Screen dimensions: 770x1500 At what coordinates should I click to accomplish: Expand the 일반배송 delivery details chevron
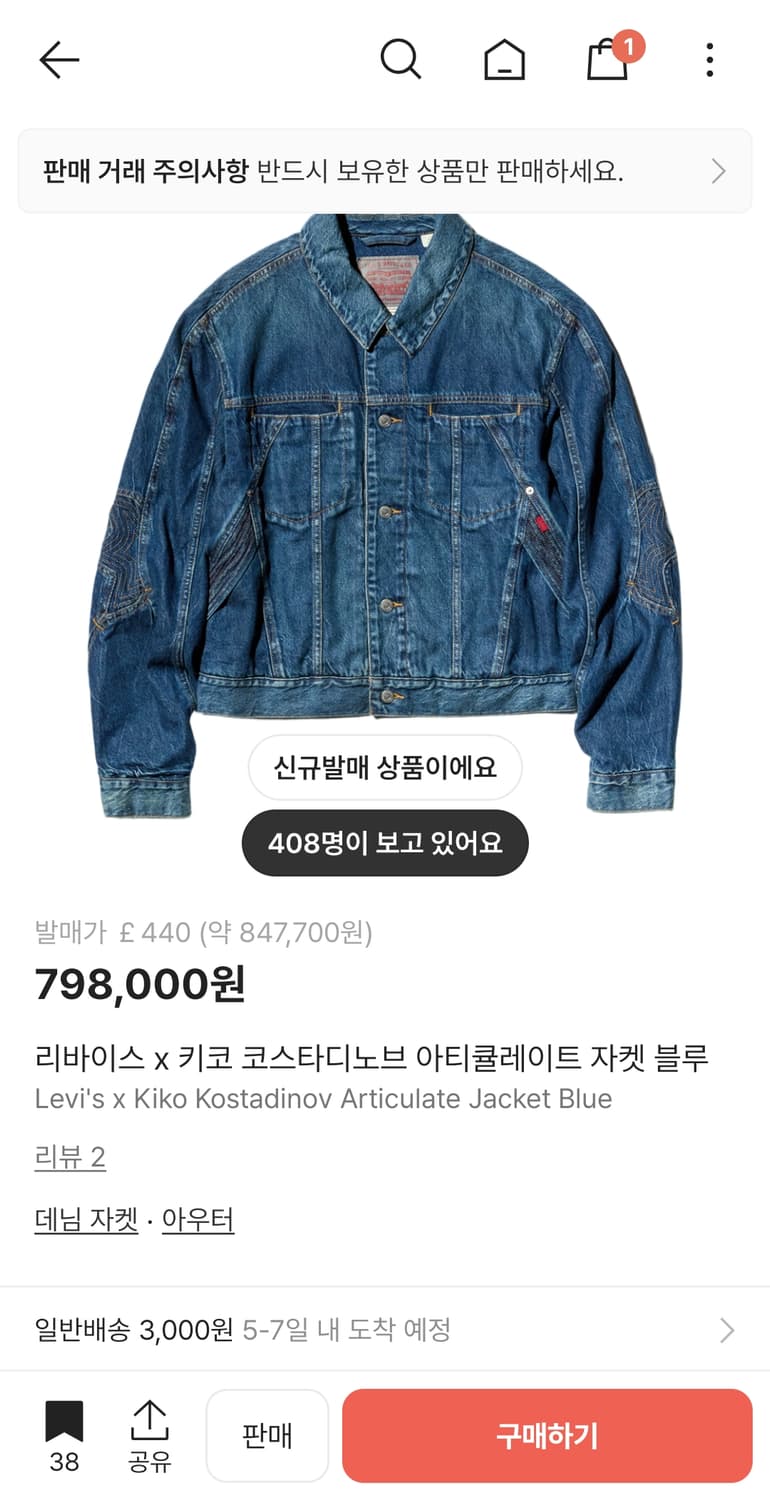click(728, 1330)
